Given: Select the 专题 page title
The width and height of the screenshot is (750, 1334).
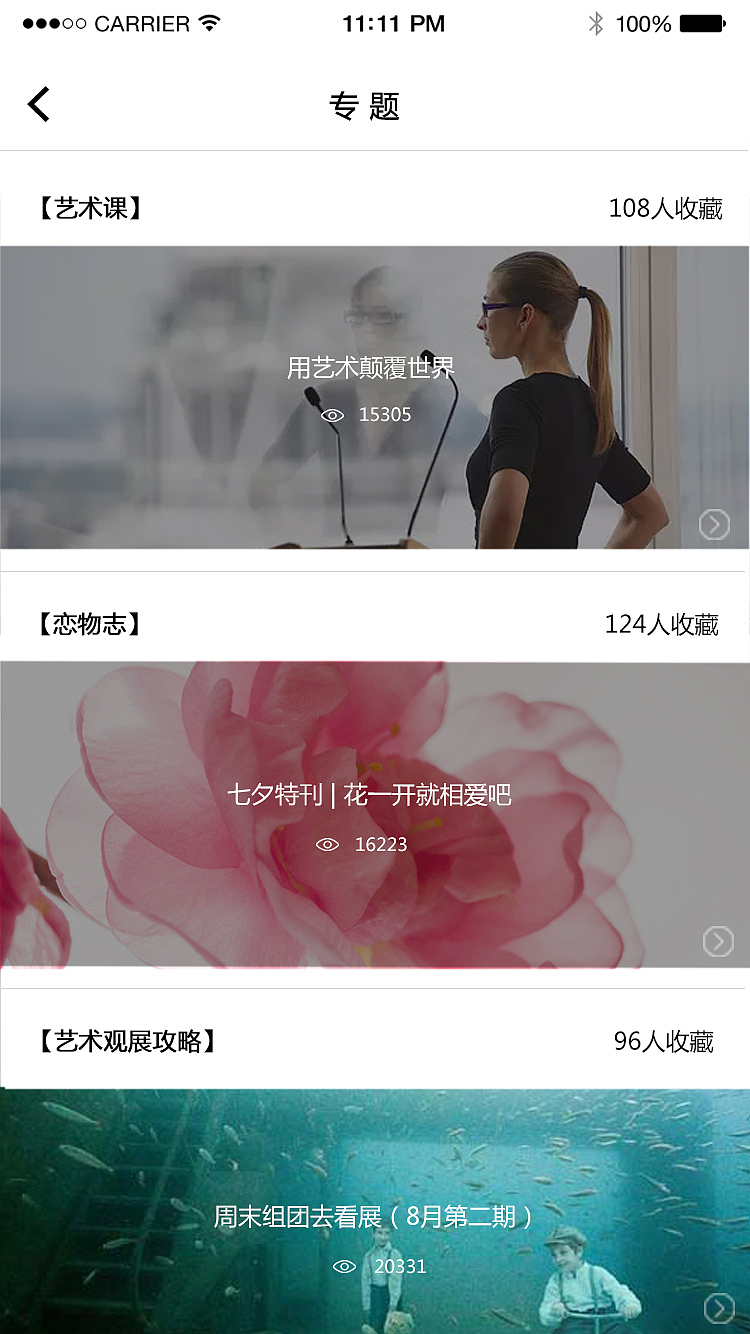Looking at the screenshot, I should (x=367, y=107).
